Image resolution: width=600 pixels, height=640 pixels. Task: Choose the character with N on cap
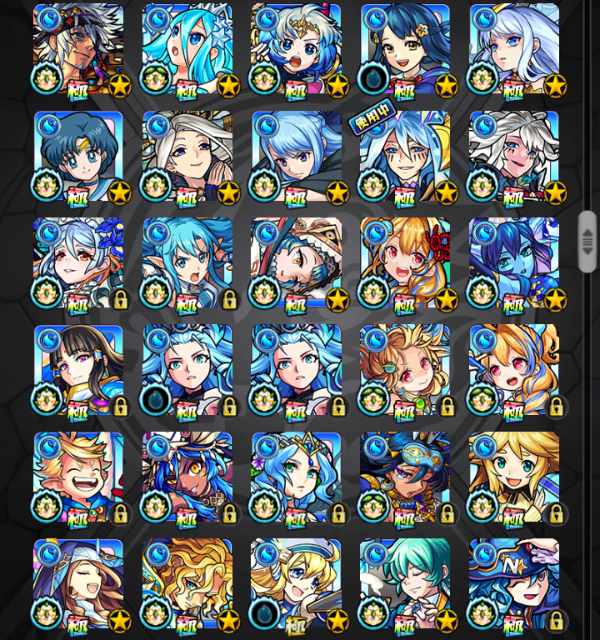point(514,584)
